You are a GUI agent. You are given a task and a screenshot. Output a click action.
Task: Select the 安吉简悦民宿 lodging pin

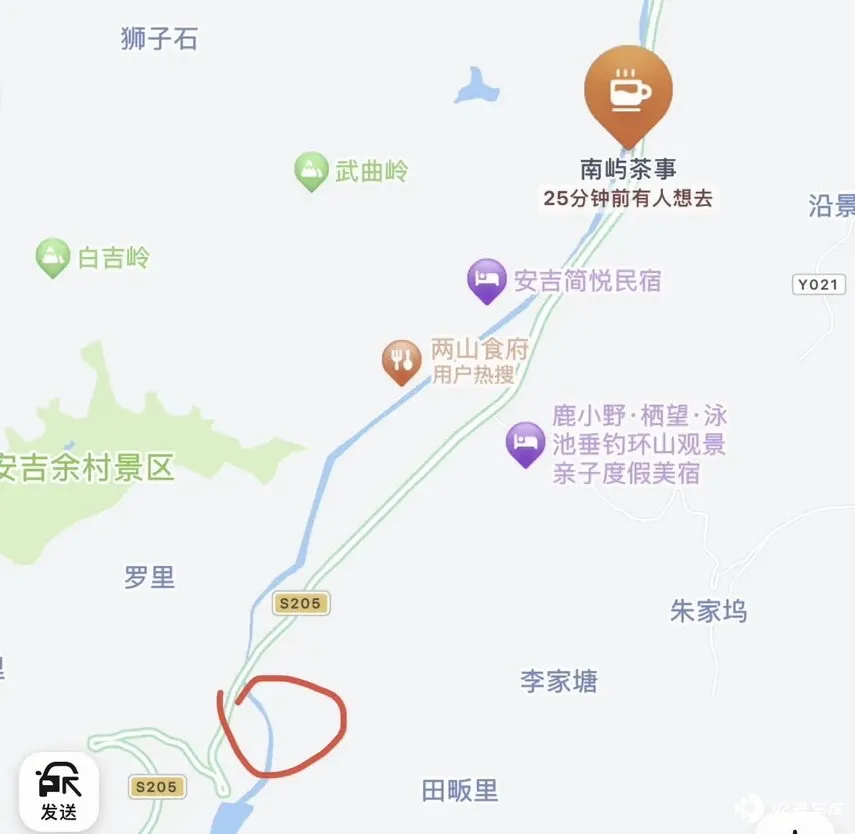487,280
